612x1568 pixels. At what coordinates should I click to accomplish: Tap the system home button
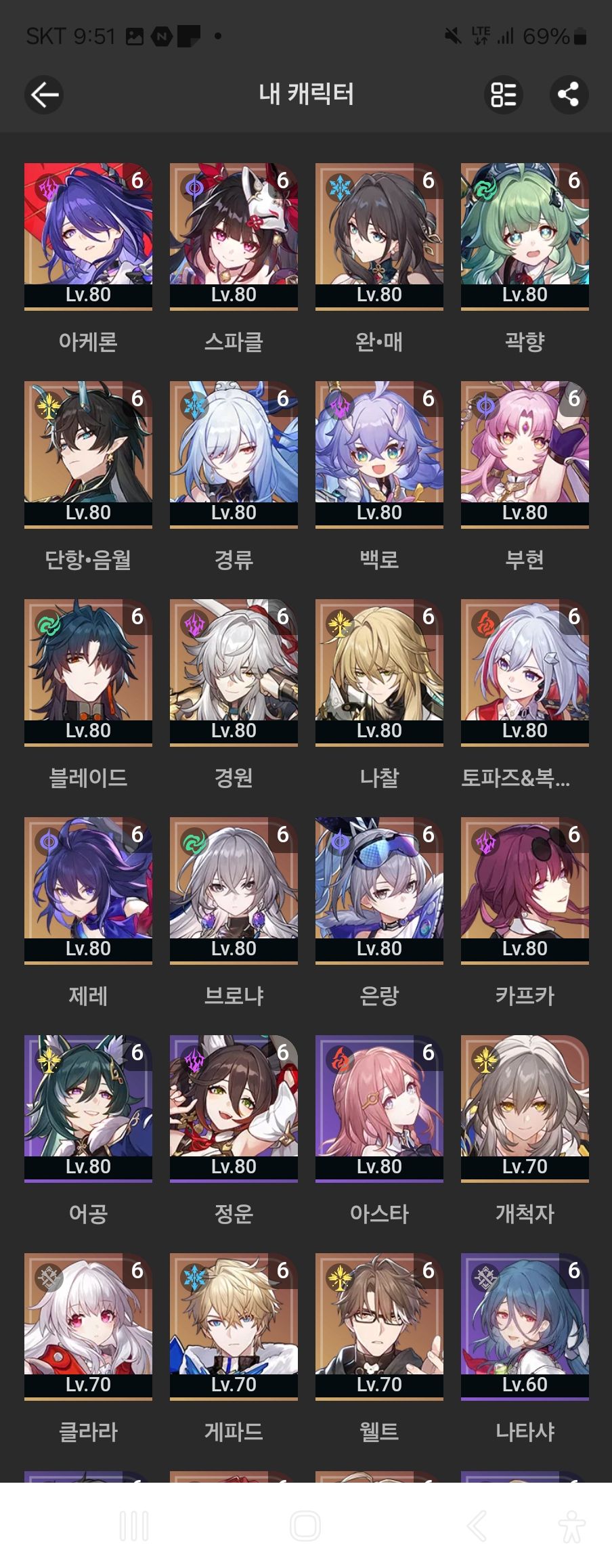point(305,1526)
